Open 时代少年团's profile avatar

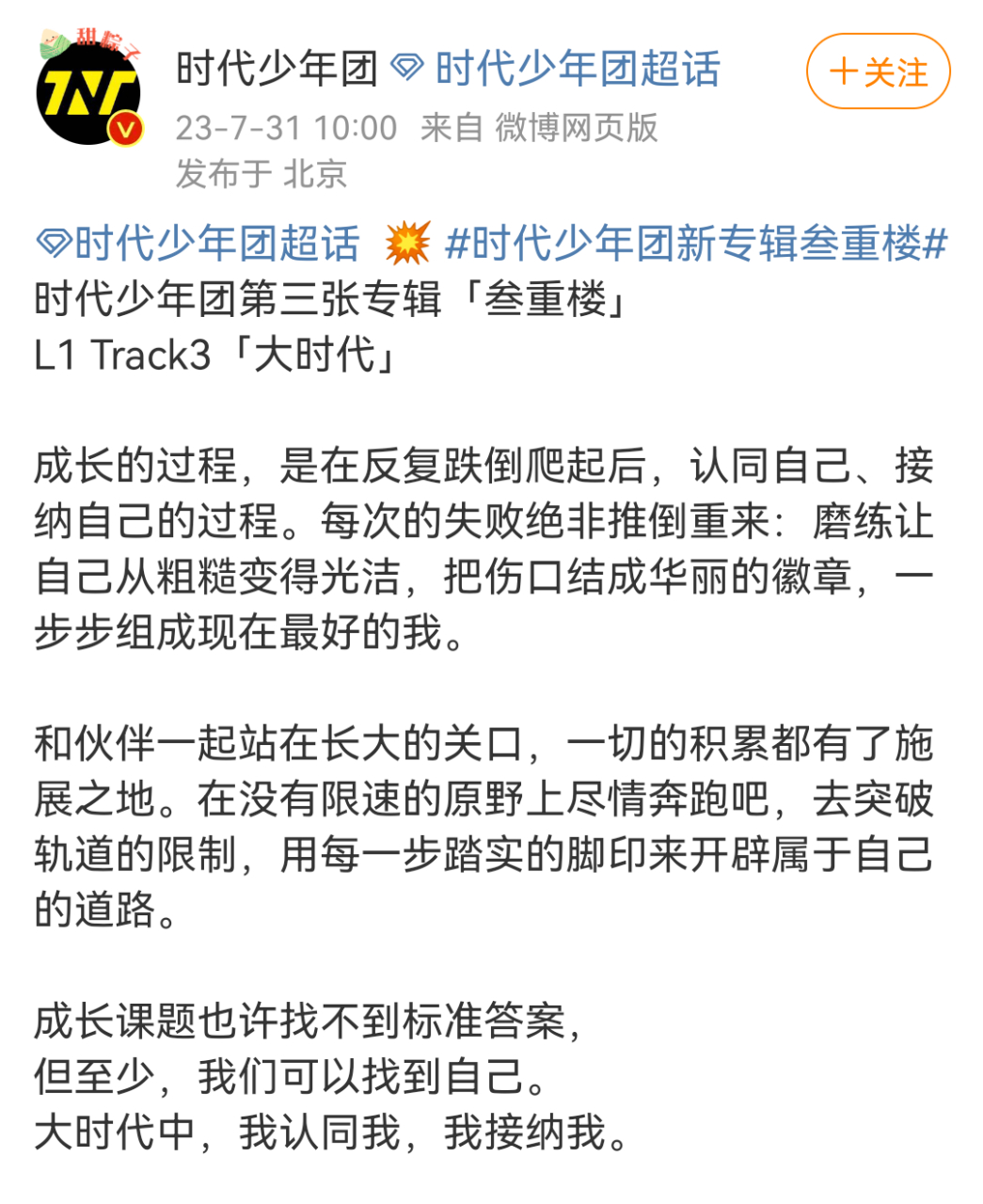click(x=88, y=92)
